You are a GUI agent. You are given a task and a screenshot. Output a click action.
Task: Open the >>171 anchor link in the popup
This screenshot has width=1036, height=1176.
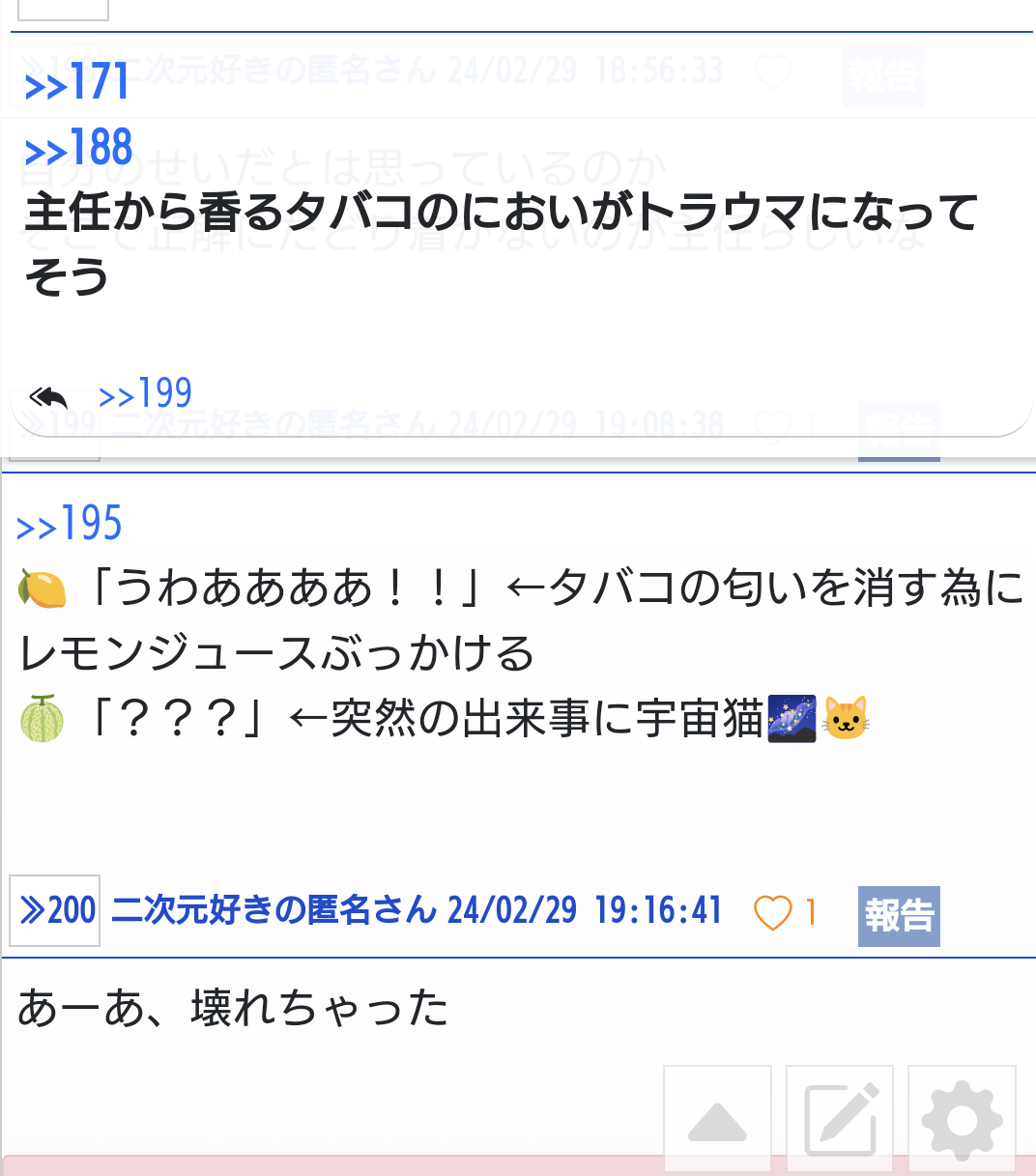pyautogui.click(x=76, y=82)
